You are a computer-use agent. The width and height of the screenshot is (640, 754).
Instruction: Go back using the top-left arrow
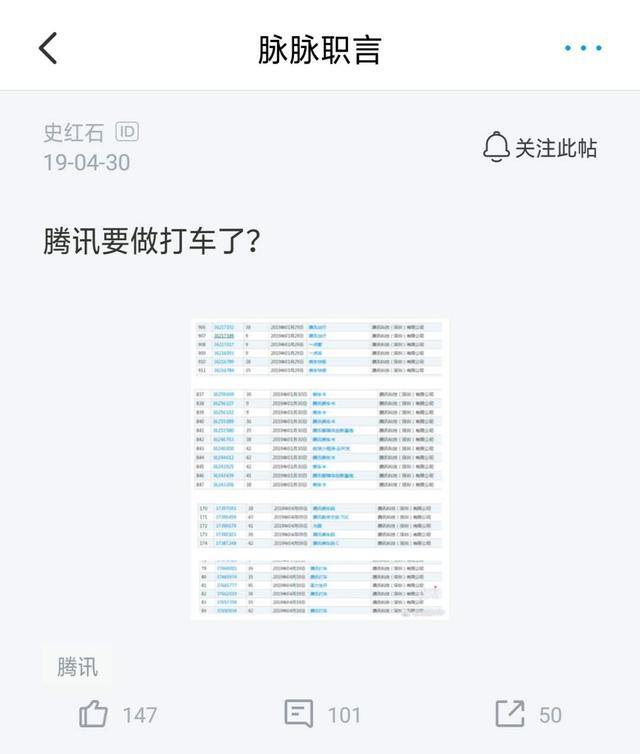click(47, 48)
